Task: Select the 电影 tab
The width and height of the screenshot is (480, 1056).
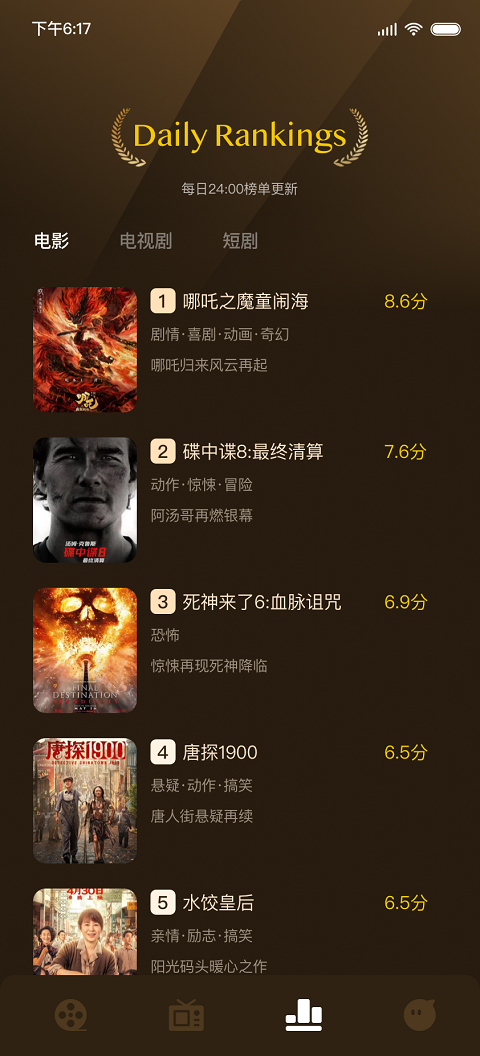Action: tap(52, 241)
